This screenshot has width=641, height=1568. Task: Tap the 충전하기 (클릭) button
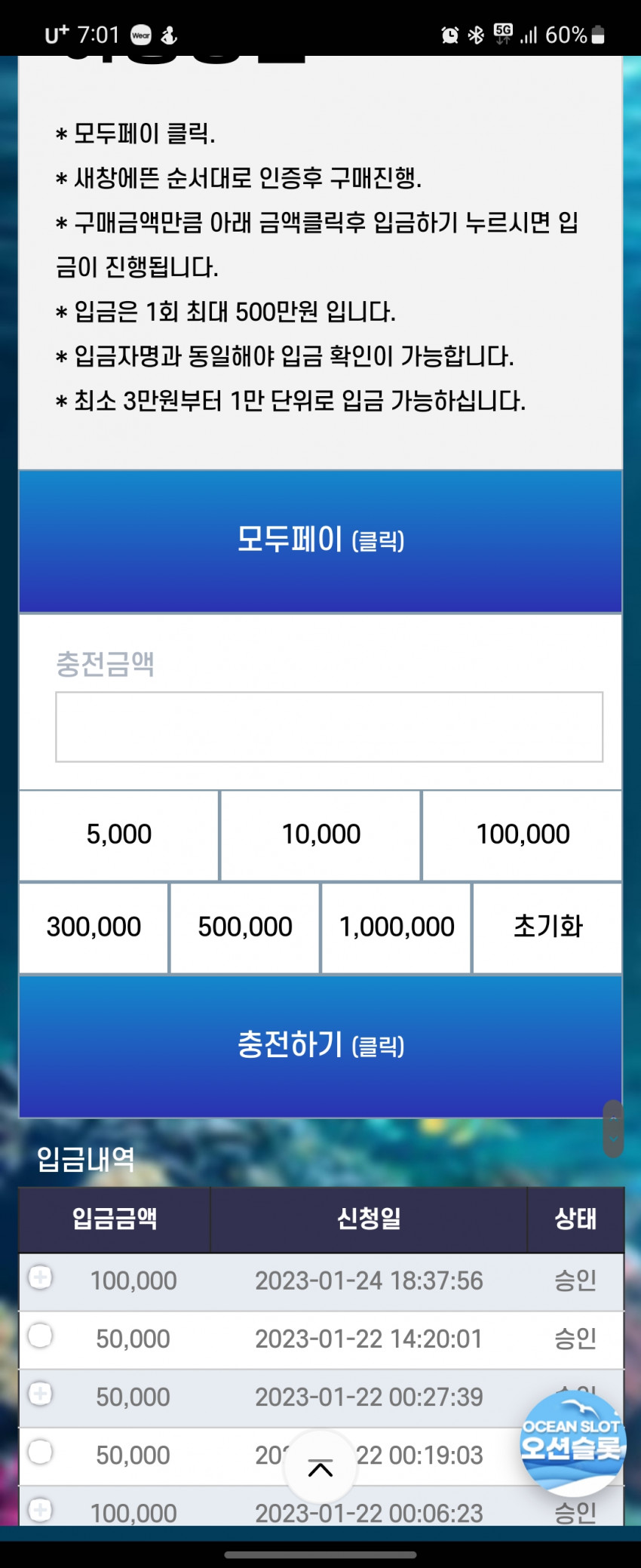pos(320,1046)
